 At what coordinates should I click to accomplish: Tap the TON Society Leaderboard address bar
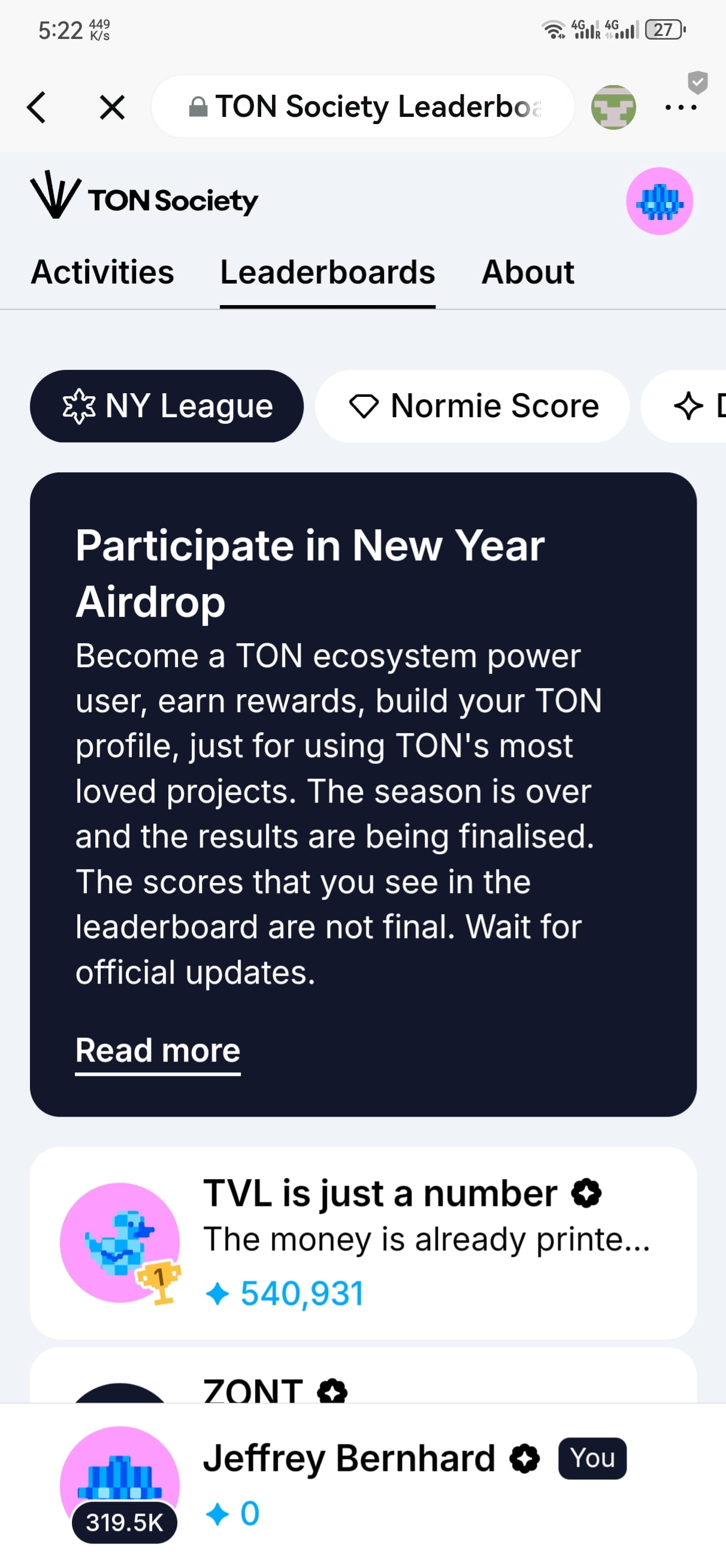[362, 107]
